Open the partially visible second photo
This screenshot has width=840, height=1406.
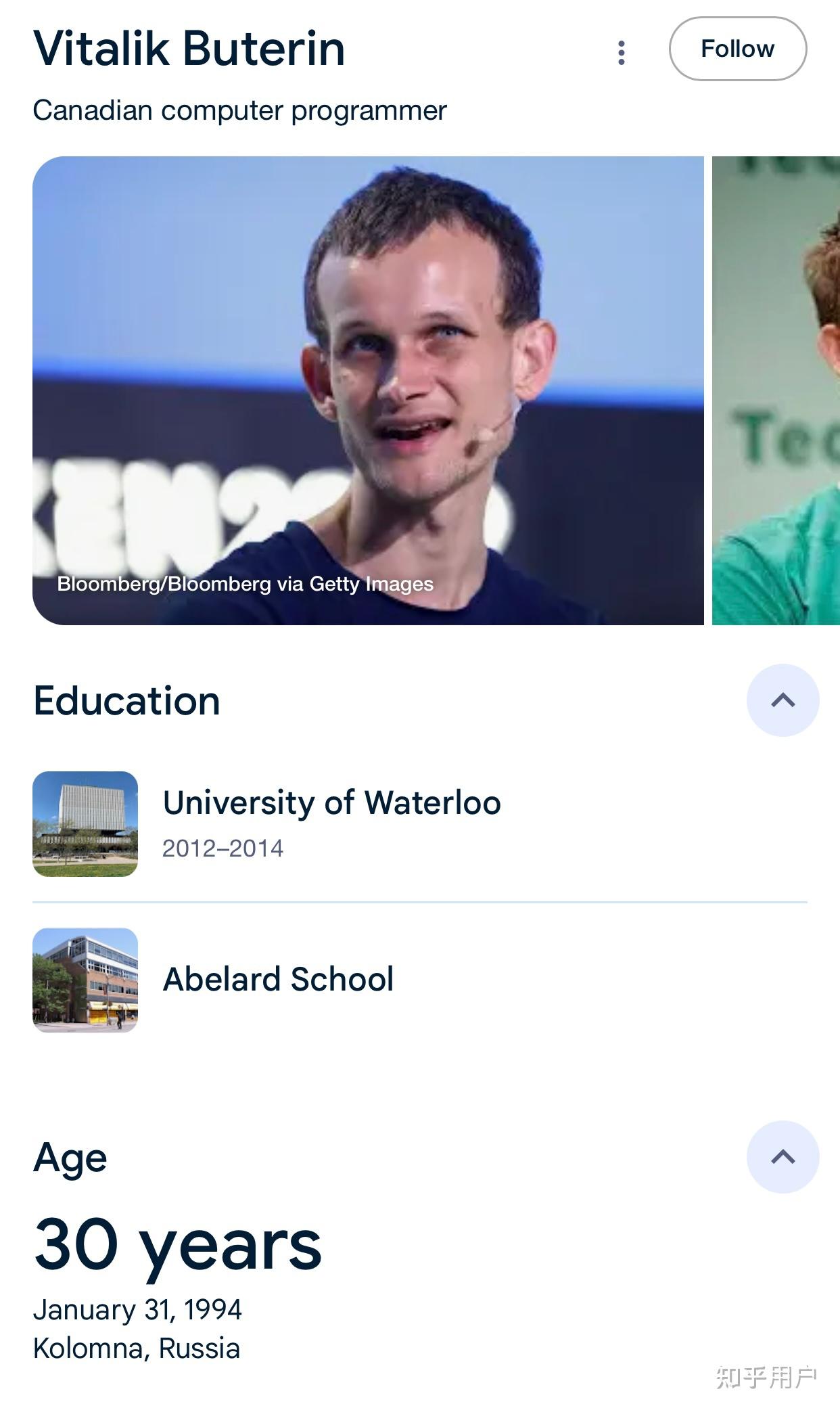pyautogui.click(x=776, y=390)
